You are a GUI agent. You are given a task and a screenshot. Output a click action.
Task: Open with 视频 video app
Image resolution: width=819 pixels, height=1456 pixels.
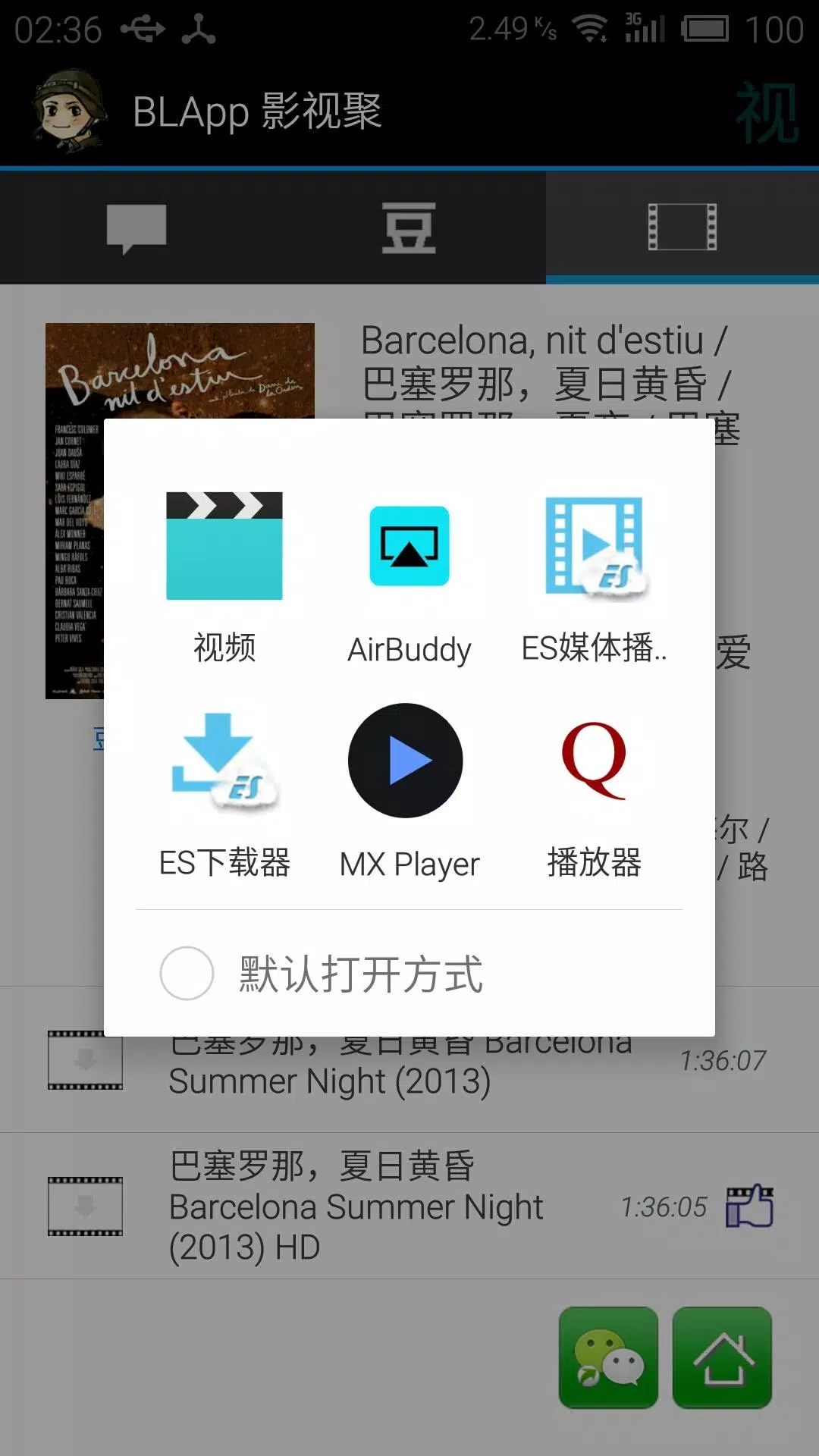click(224, 575)
